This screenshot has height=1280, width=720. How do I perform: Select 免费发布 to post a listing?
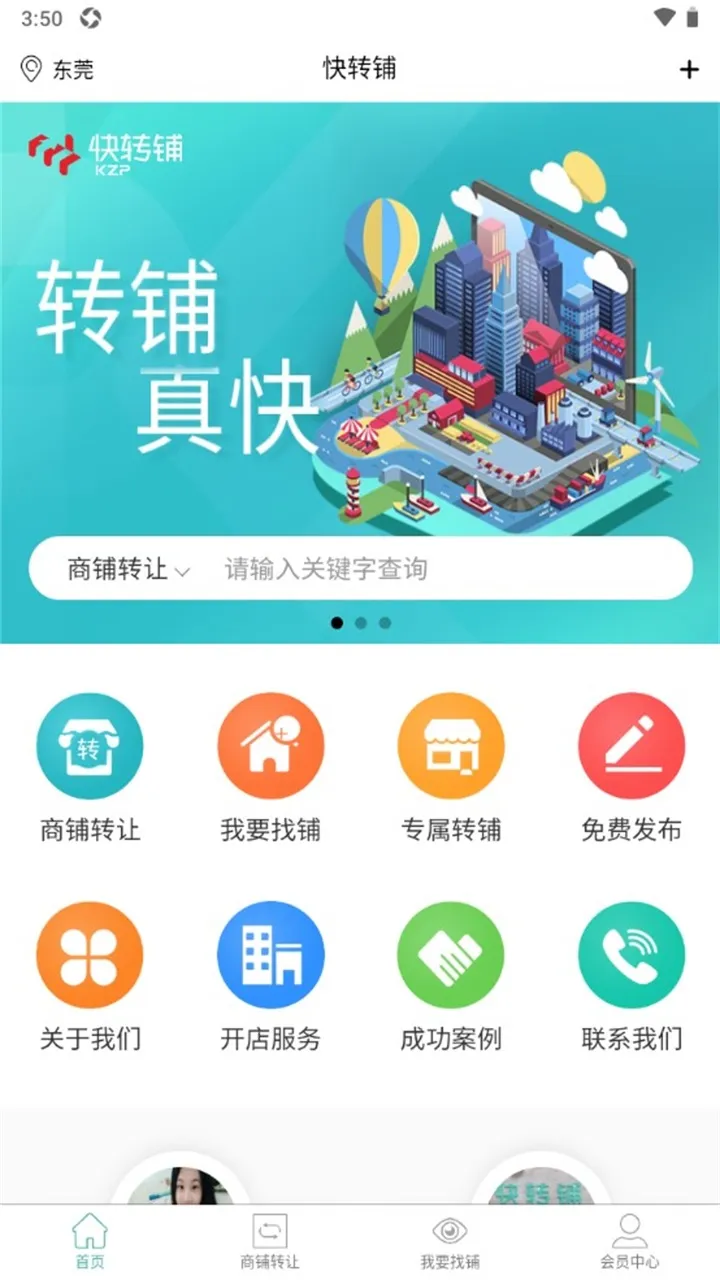pyautogui.click(x=631, y=767)
